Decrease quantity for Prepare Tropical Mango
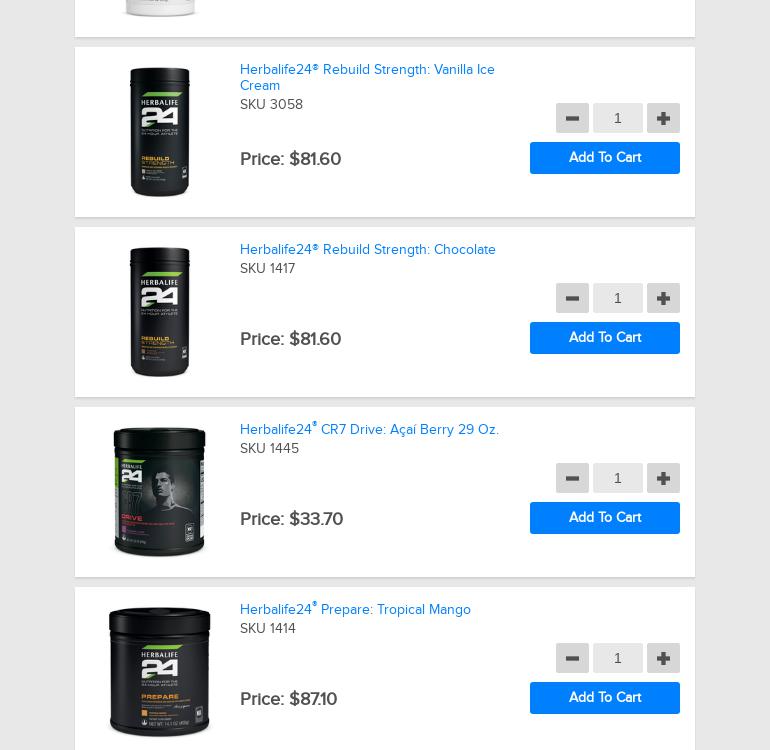Viewport: 770px width, 750px height. pos(572,658)
